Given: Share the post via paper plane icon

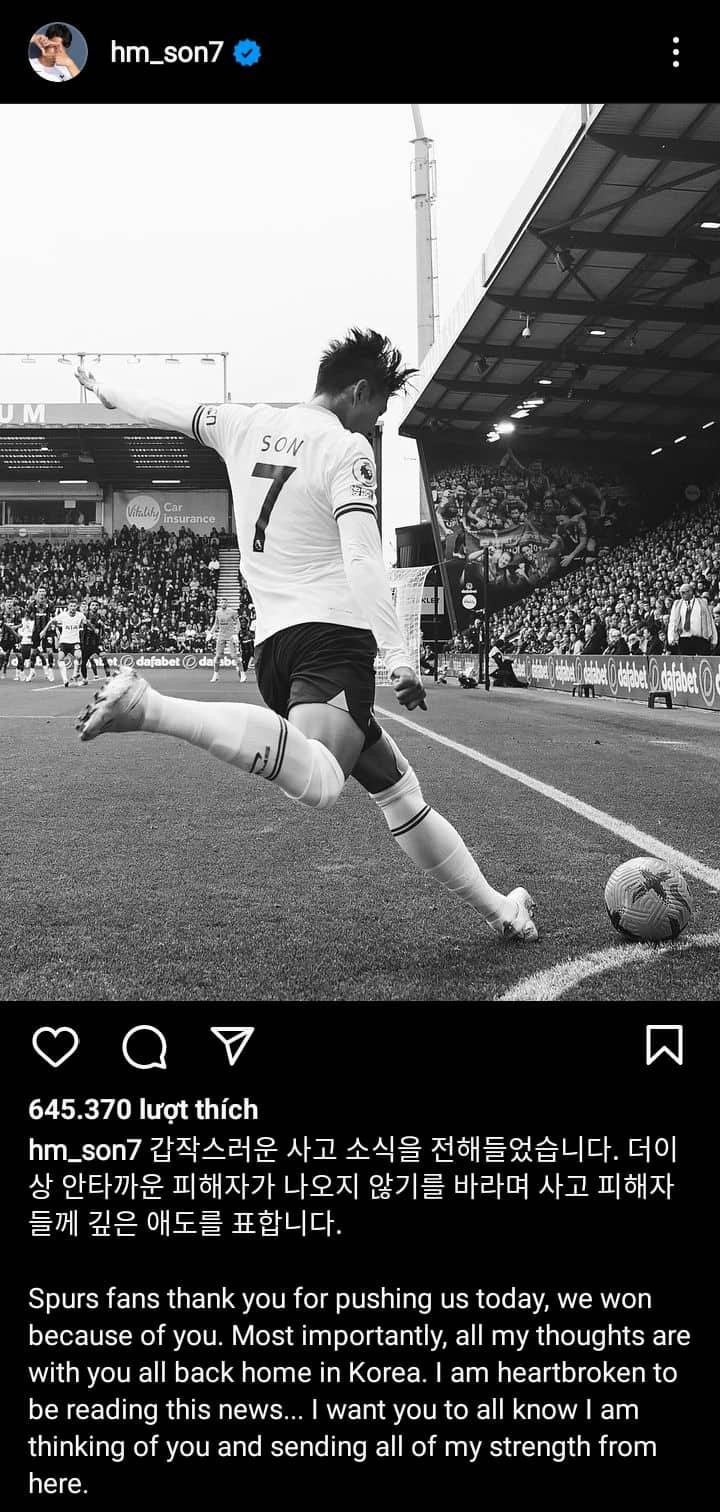Looking at the screenshot, I should click(x=233, y=1045).
